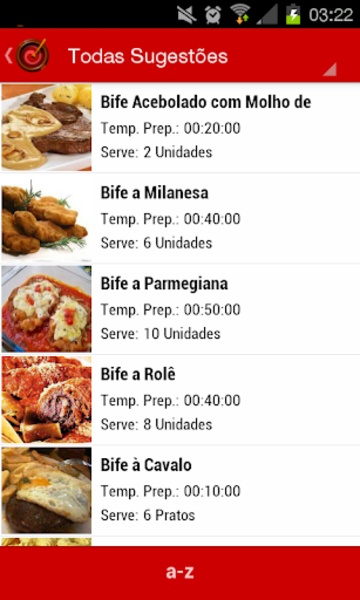The image size is (360, 600).
Task: View the Bife a Rolê recipe
Action: click(x=180, y=399)
